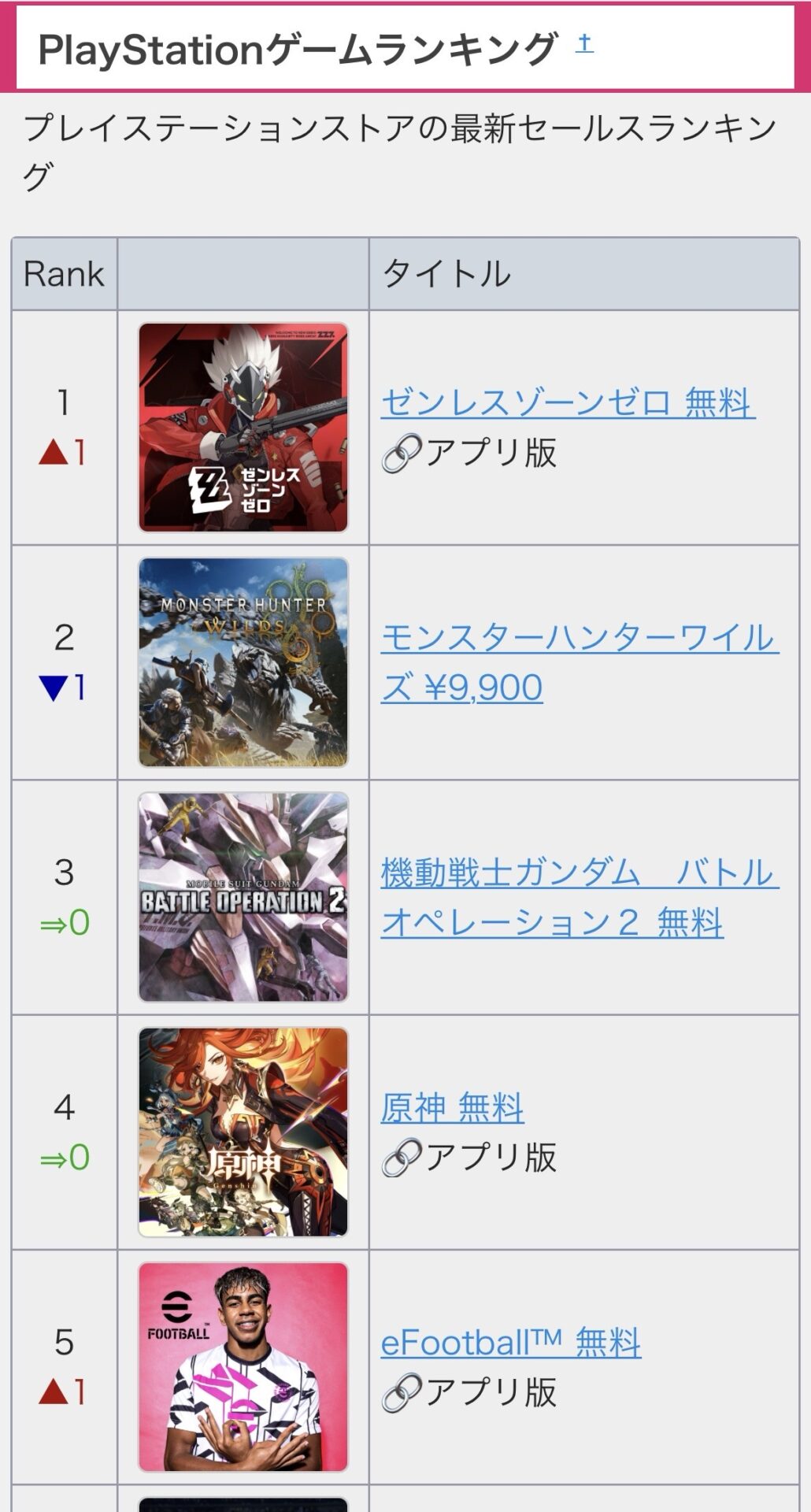Tap the eFootball cover image
Image resolution: width=811 pixels, height=1512 pixels.
pos(243,1366)
